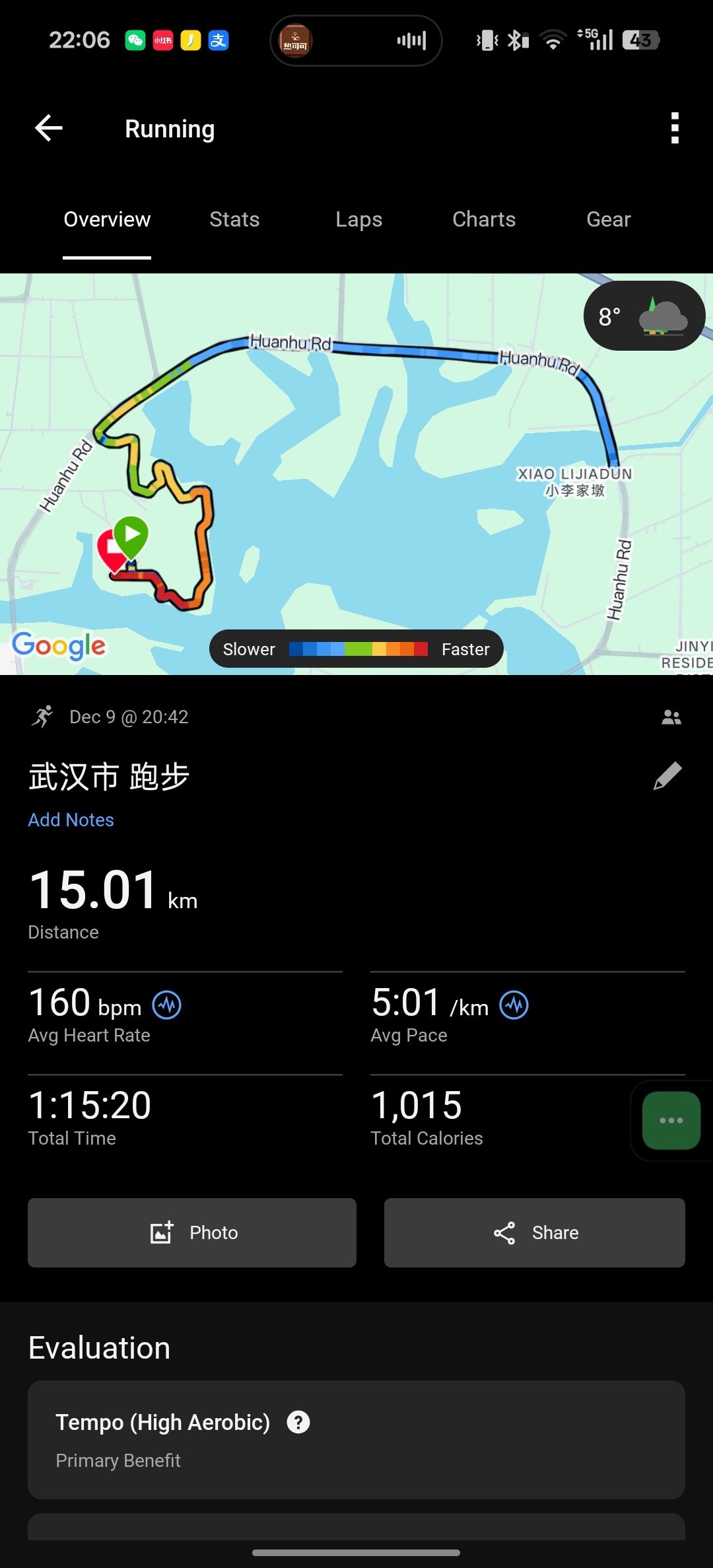The width and height of the screenshot is (713, 1568).
Task: Share this running activity
Action: tap(535, 1232)
